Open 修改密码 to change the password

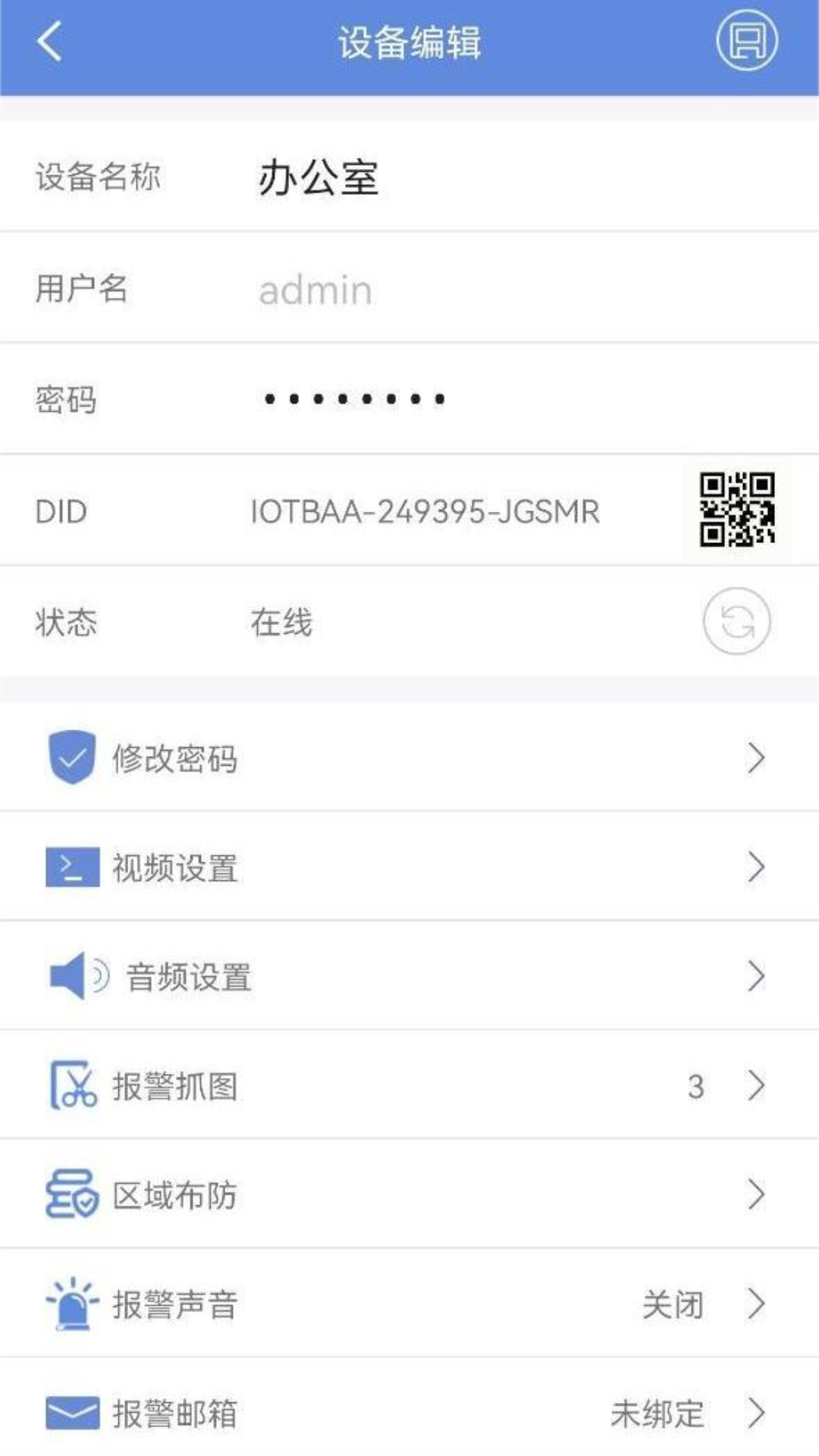(x=409, y=758)
